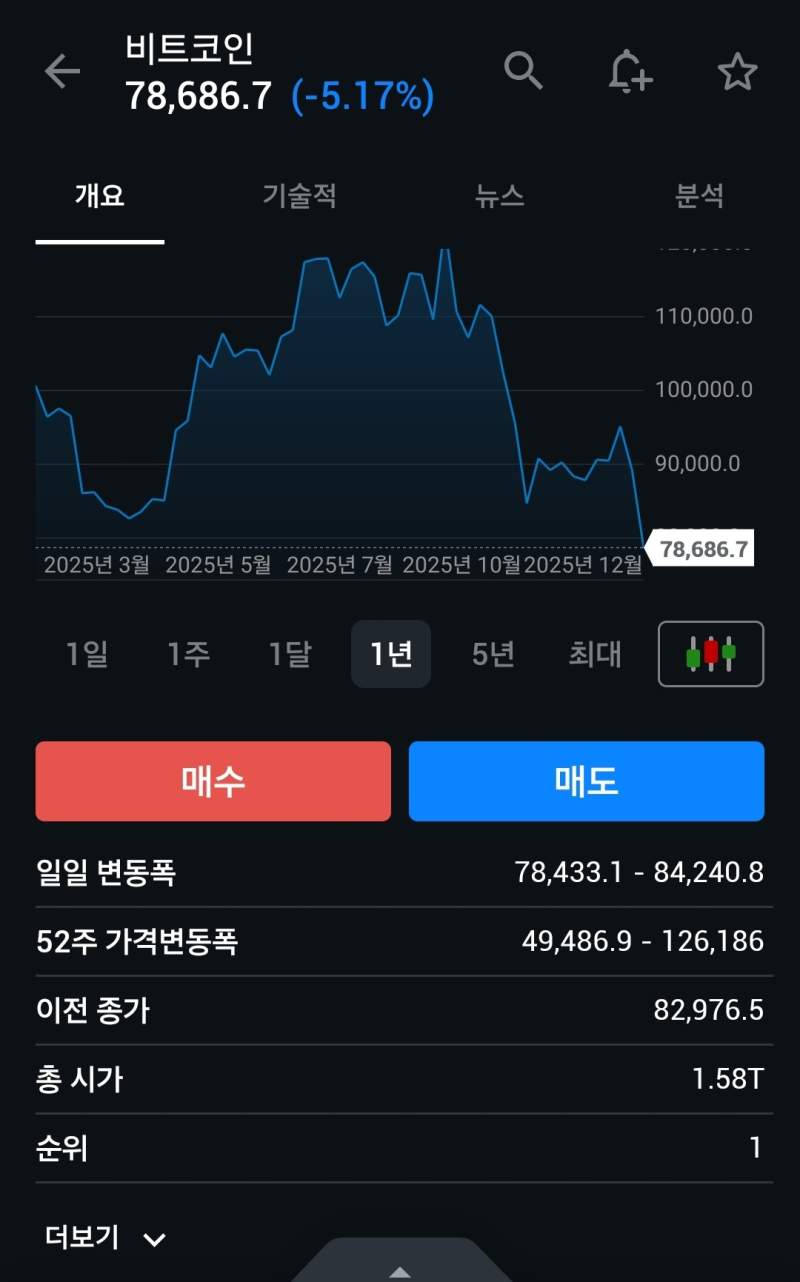Tap the bottom arrow panel expander

click(400, 1272)
